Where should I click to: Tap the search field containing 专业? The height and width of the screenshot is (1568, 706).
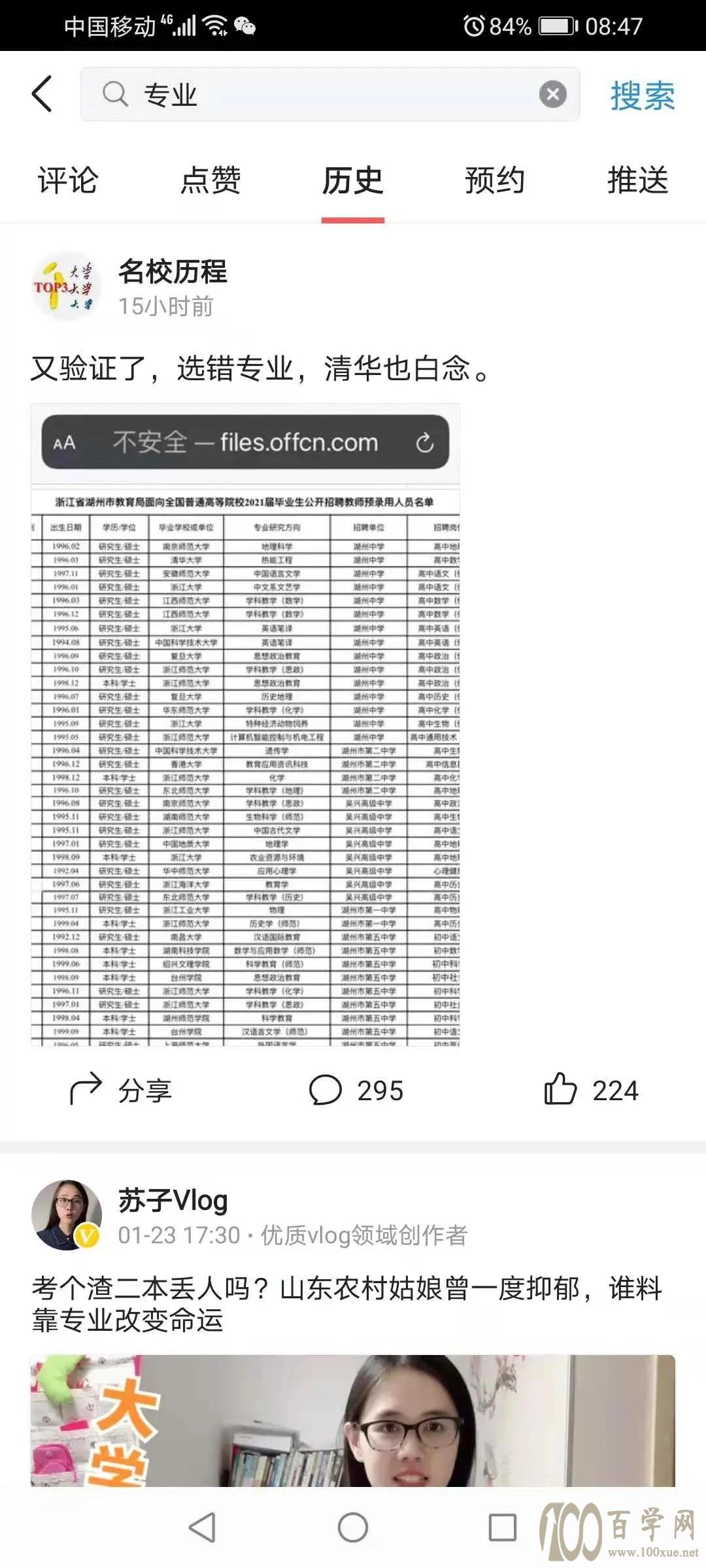[330, 94]
